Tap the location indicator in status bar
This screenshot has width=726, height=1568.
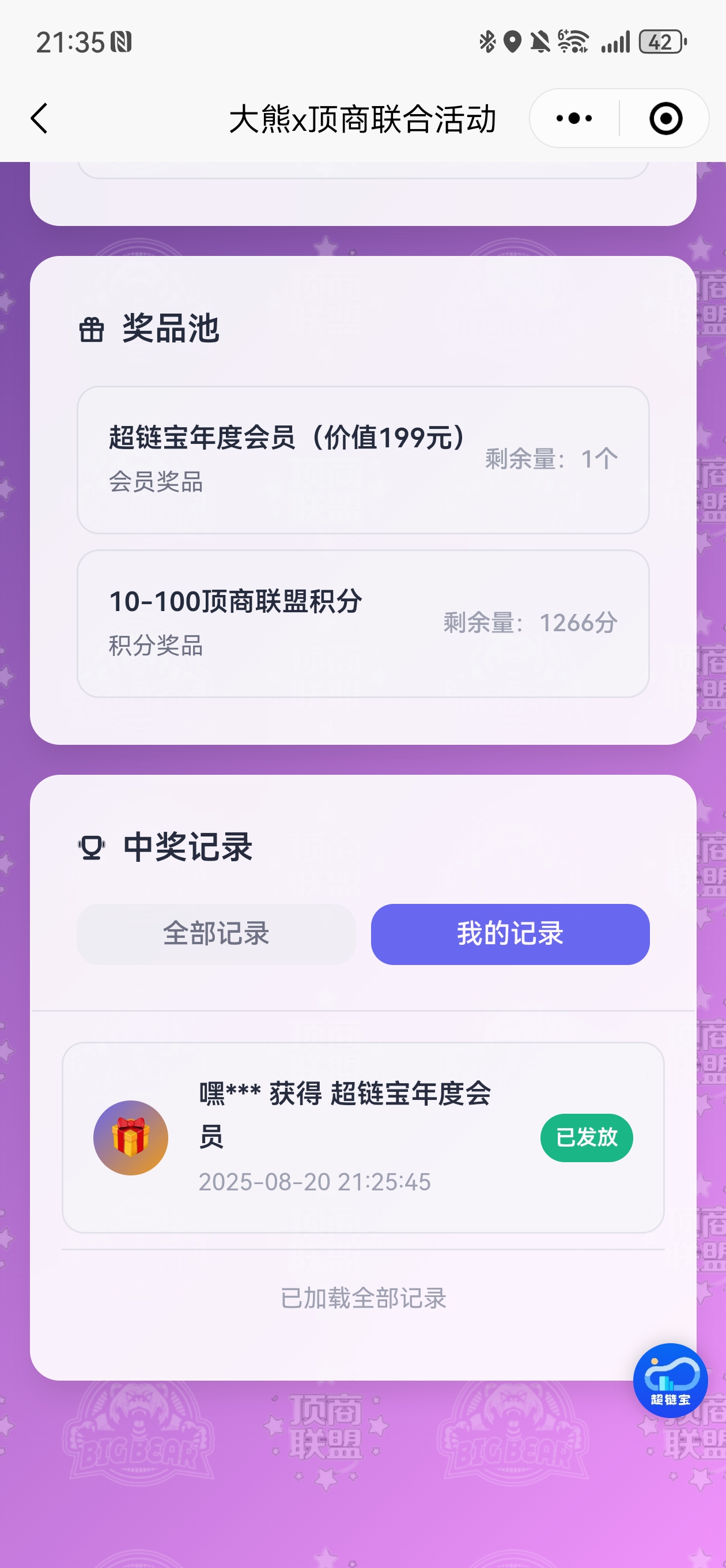tap(513, 40)
